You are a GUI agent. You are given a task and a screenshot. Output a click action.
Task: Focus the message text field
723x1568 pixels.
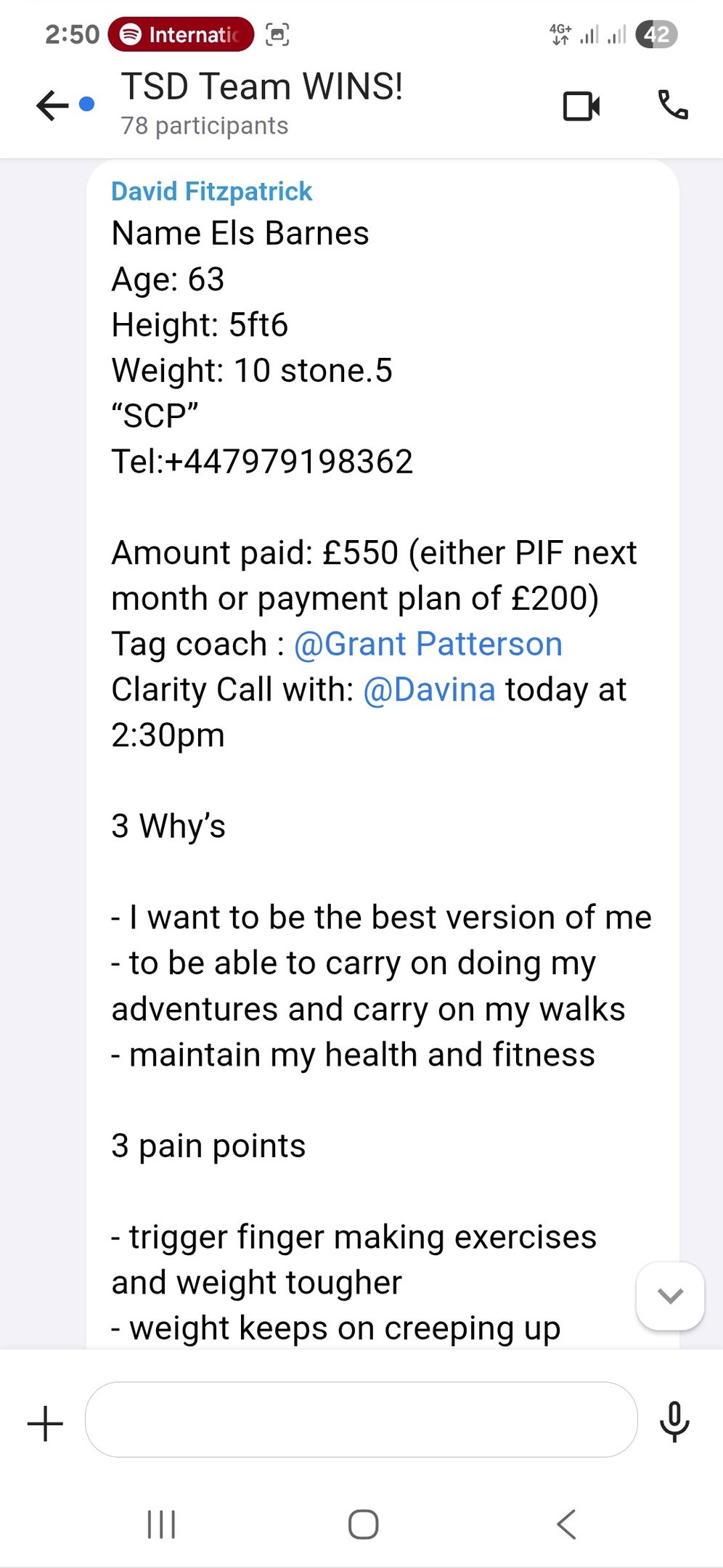pyautogui.click(x=361, y=1419)
